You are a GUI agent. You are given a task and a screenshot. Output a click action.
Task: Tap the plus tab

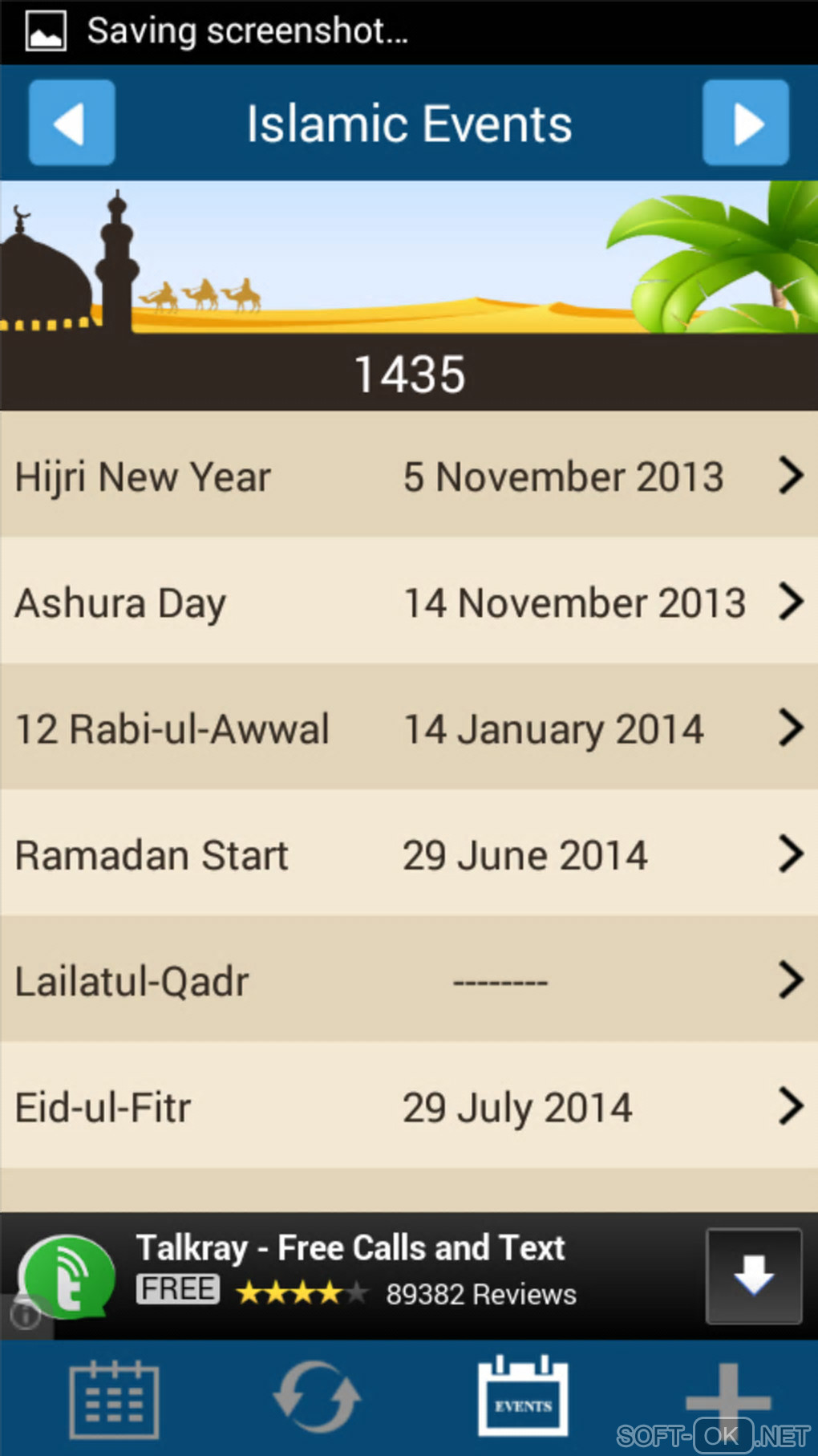[x=727, y=1399]
